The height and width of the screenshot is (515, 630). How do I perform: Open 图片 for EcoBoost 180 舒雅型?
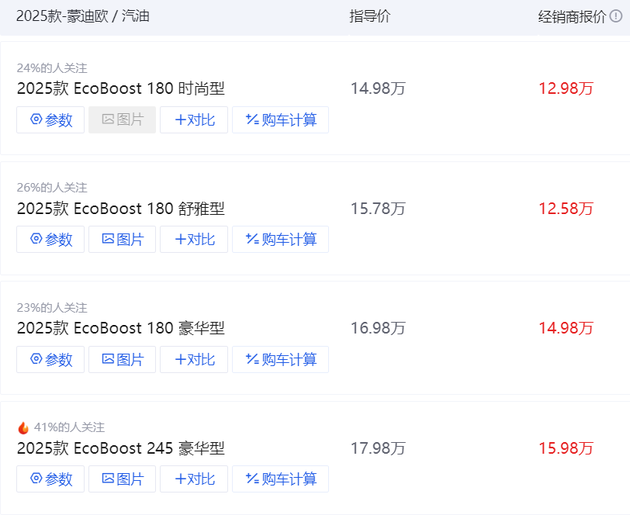point(122,240)
